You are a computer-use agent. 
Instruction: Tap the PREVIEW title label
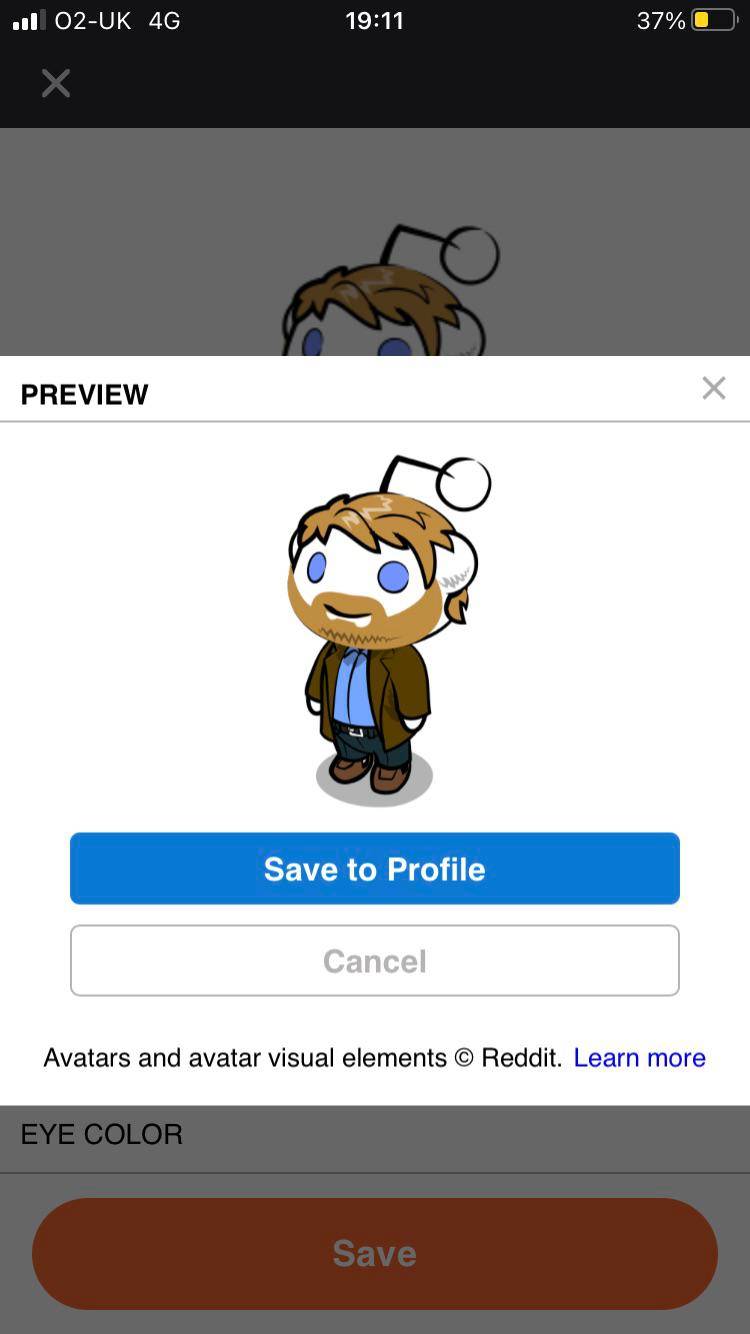(x=84, y=393)
